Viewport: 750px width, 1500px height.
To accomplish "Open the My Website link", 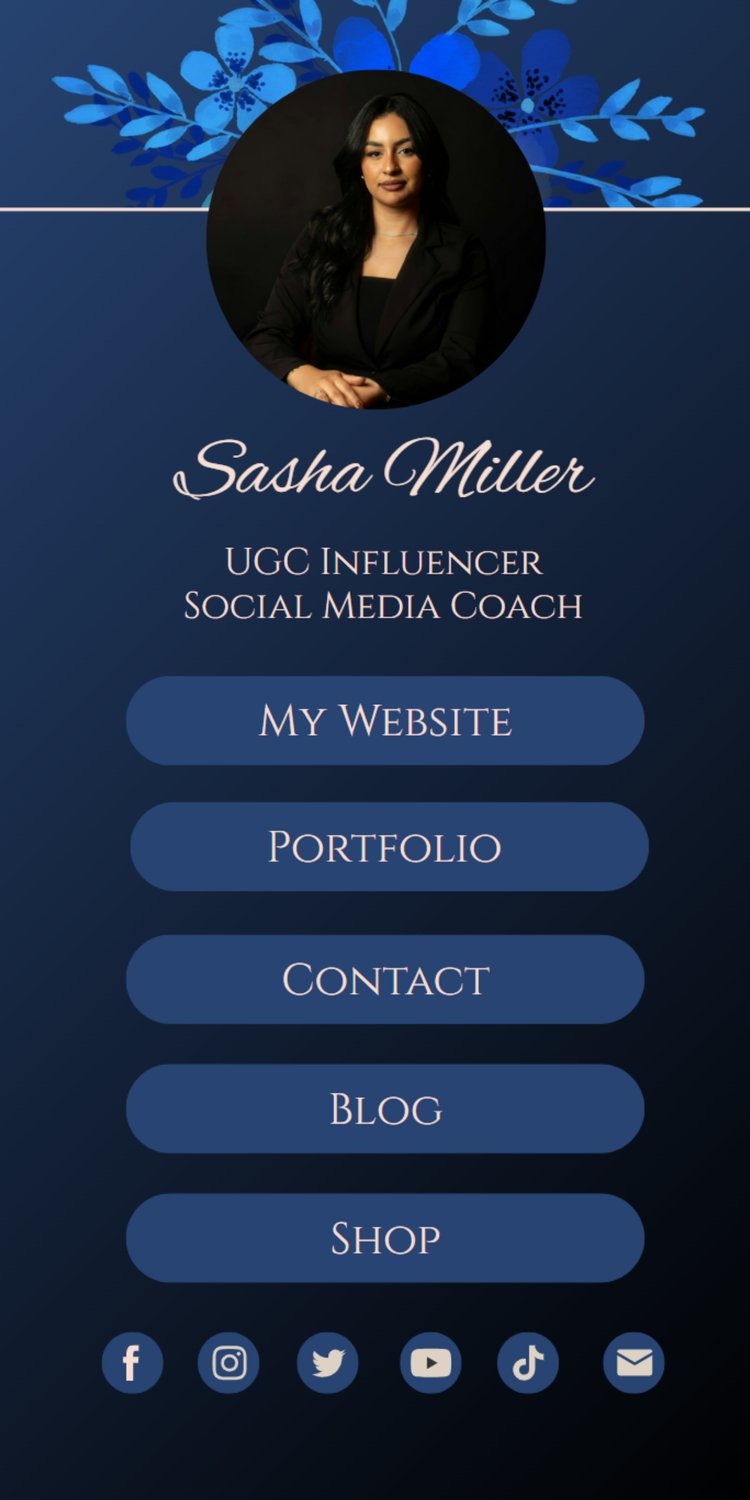I will pyautogui.click(x=385, y=721).
